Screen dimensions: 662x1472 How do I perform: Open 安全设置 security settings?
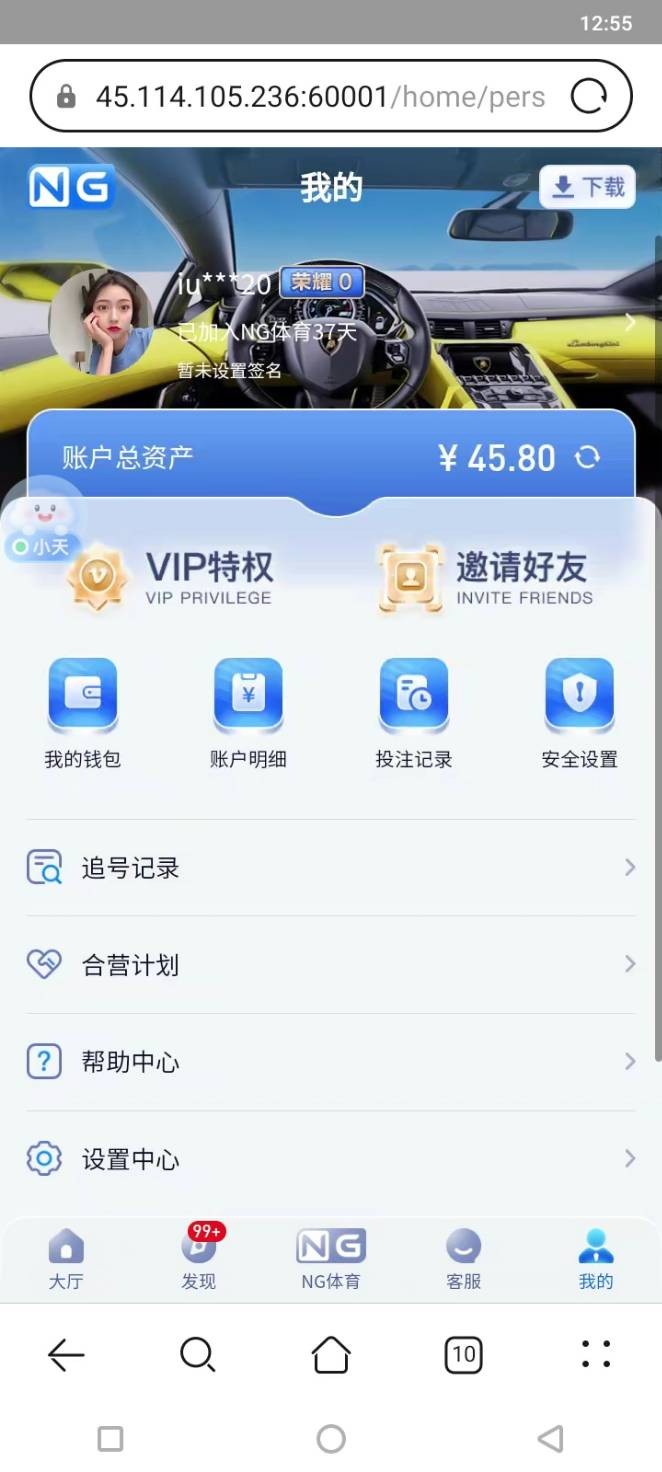pos(579,712)
